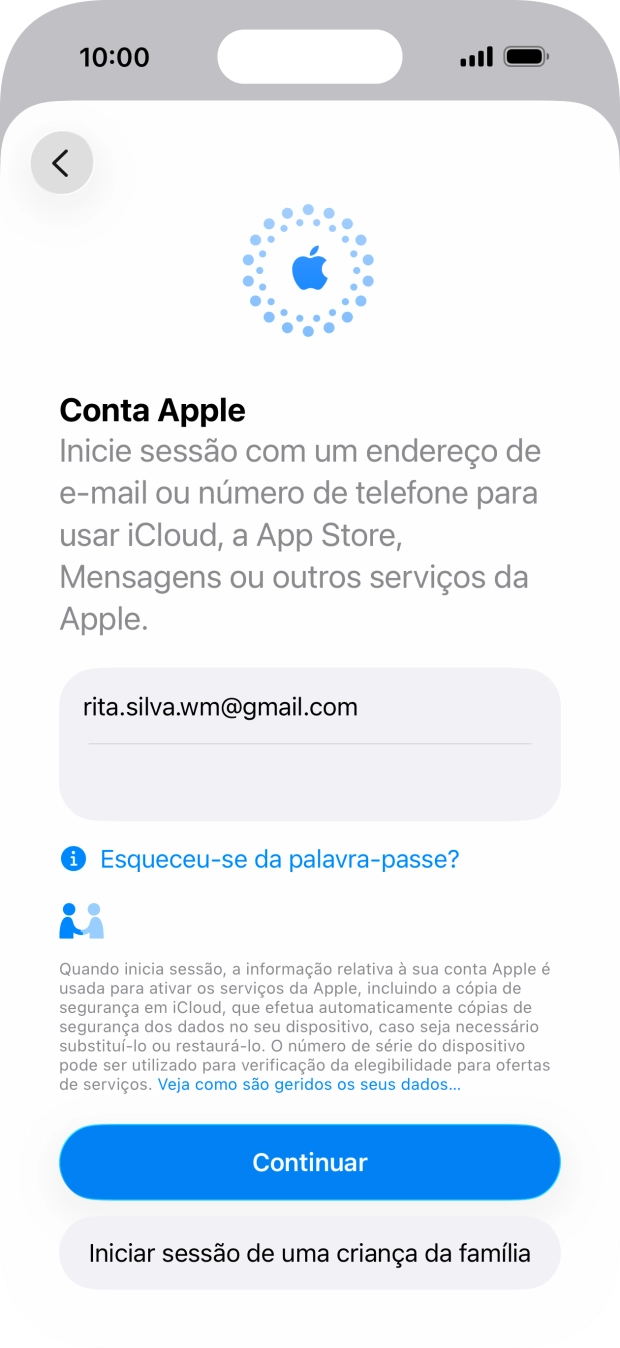620x1348 pixels.
Task: Tap the empty password field
Action: pos(308,781)
